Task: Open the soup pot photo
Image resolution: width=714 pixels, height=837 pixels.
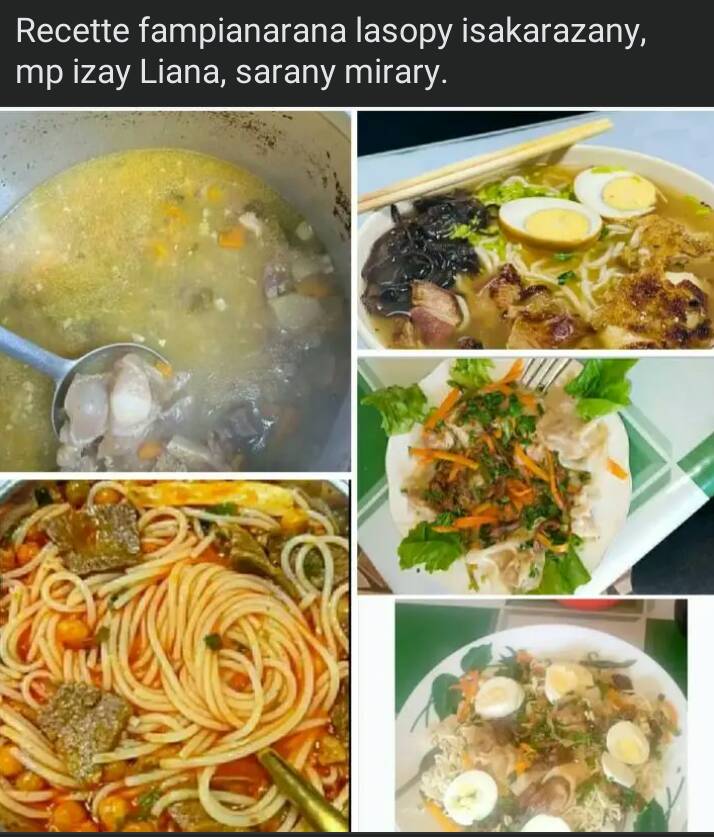Action: coord(175,290)
